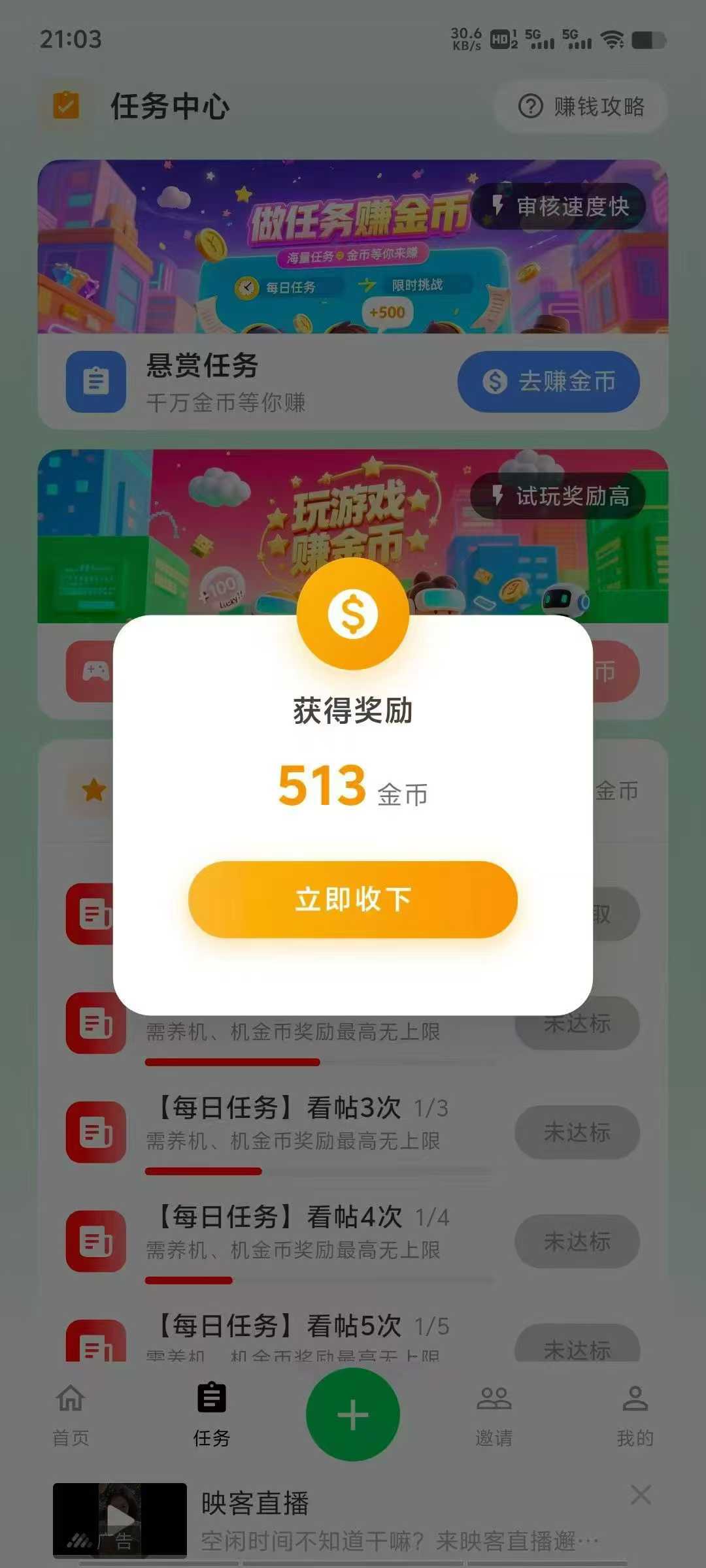Open the 赚钱攻略 guide
Image resolution: width=706 pixels, height=1568 pixels.
(x=580, y=106)
